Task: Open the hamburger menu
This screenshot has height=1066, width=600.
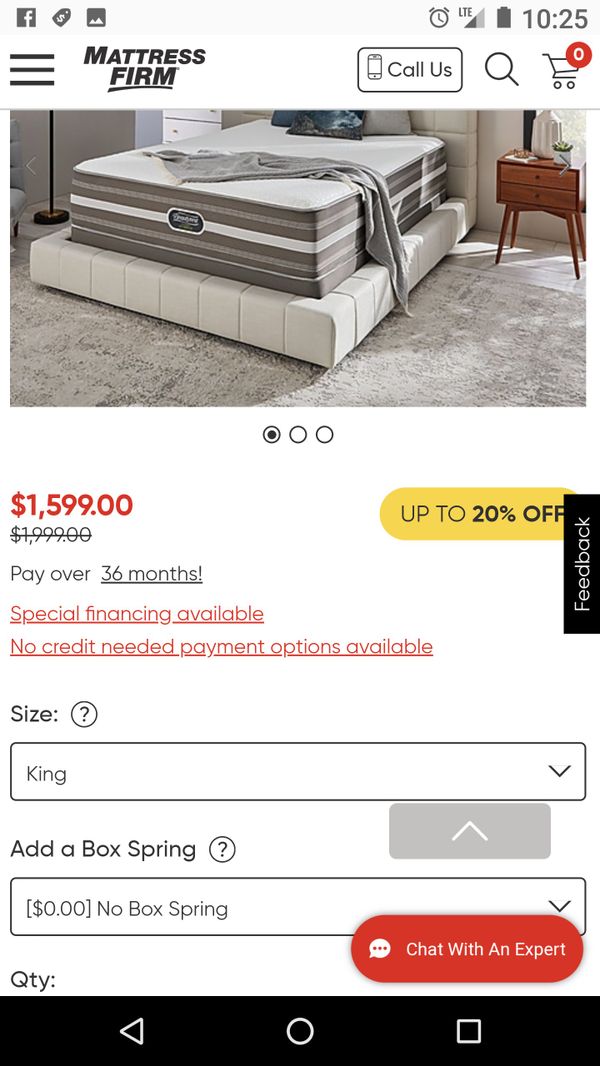Action: (x=32, y=70)
